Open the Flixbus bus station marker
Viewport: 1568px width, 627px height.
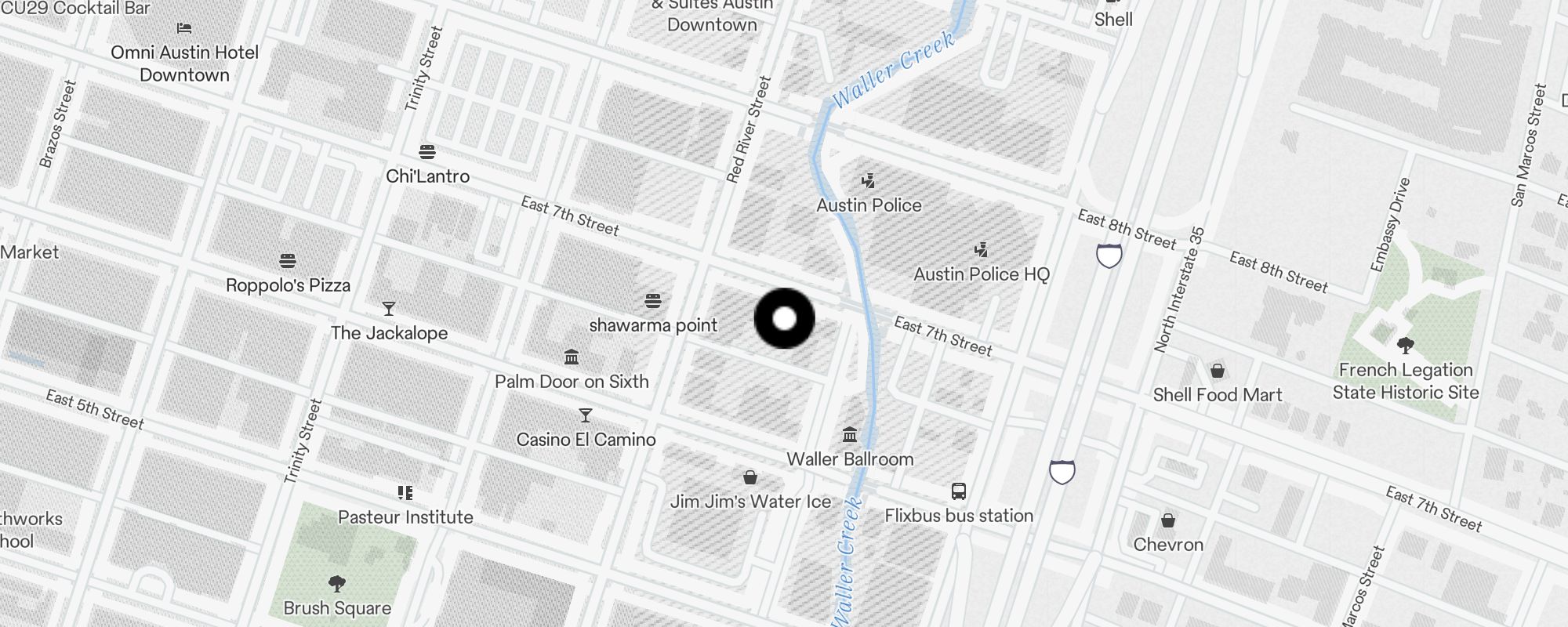tap(958, 492)
